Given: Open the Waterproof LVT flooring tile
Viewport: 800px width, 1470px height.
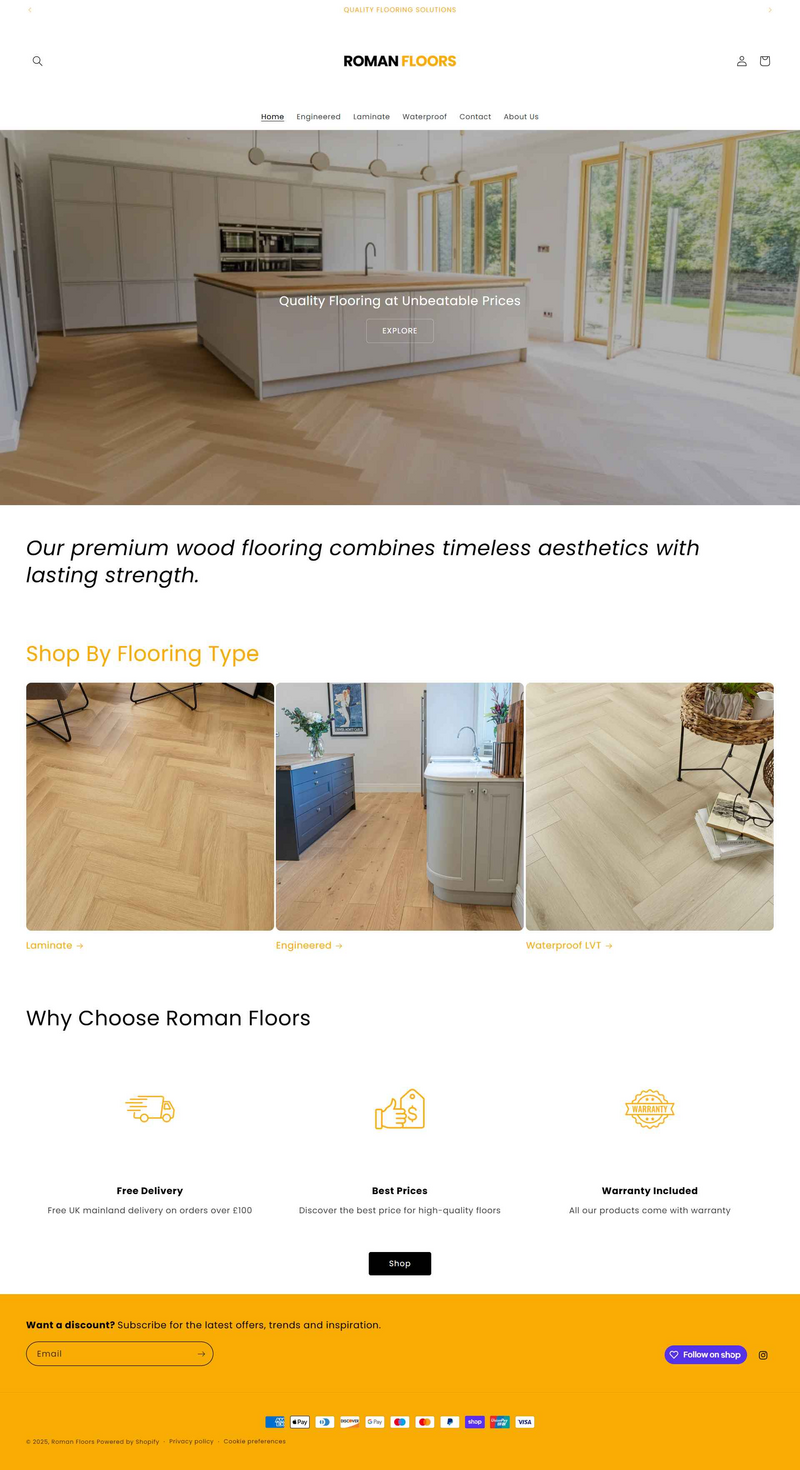Looking at the screenshot, I should coord(649,806).
